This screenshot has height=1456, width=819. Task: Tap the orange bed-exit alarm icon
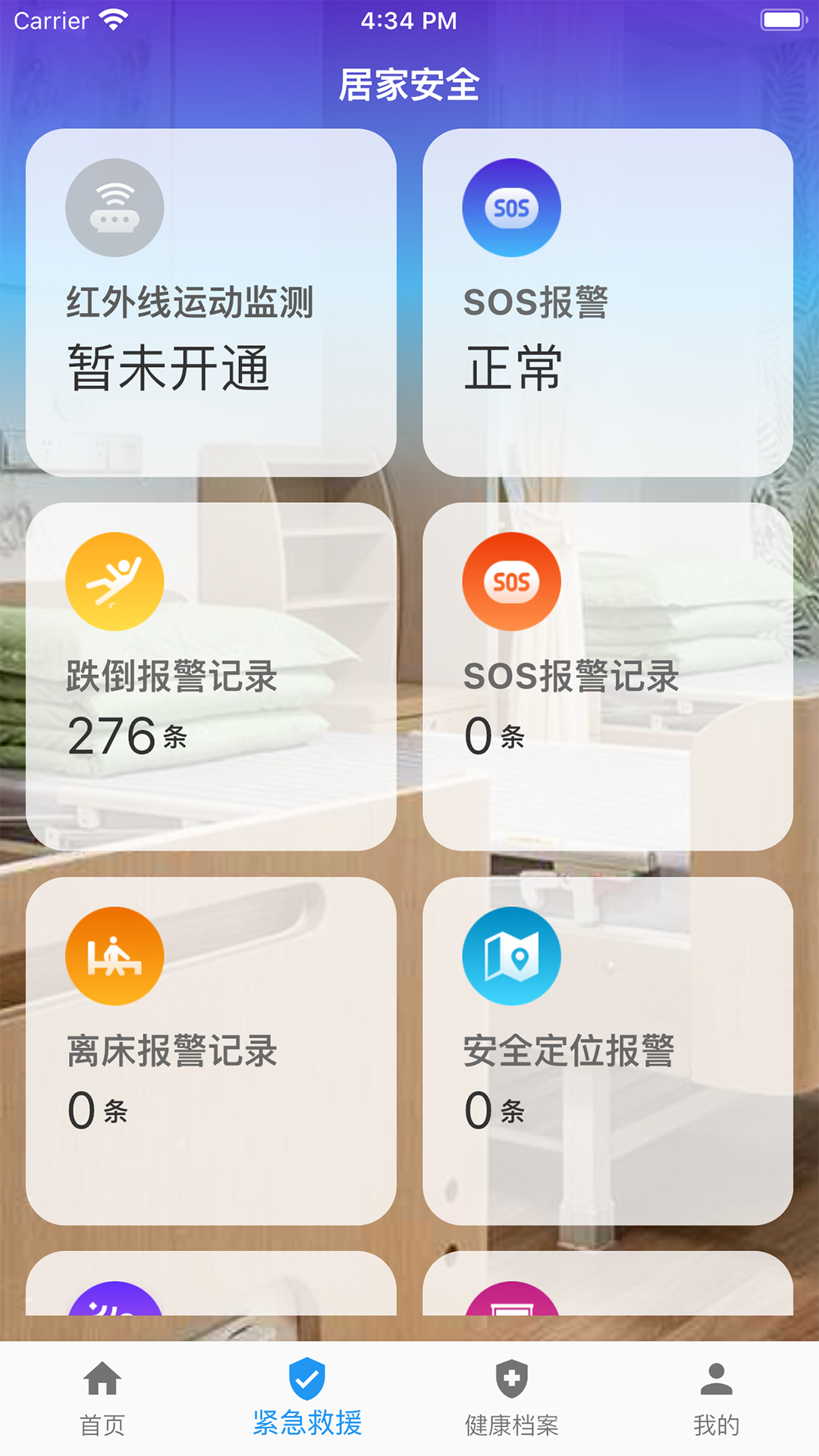[115, 956]
